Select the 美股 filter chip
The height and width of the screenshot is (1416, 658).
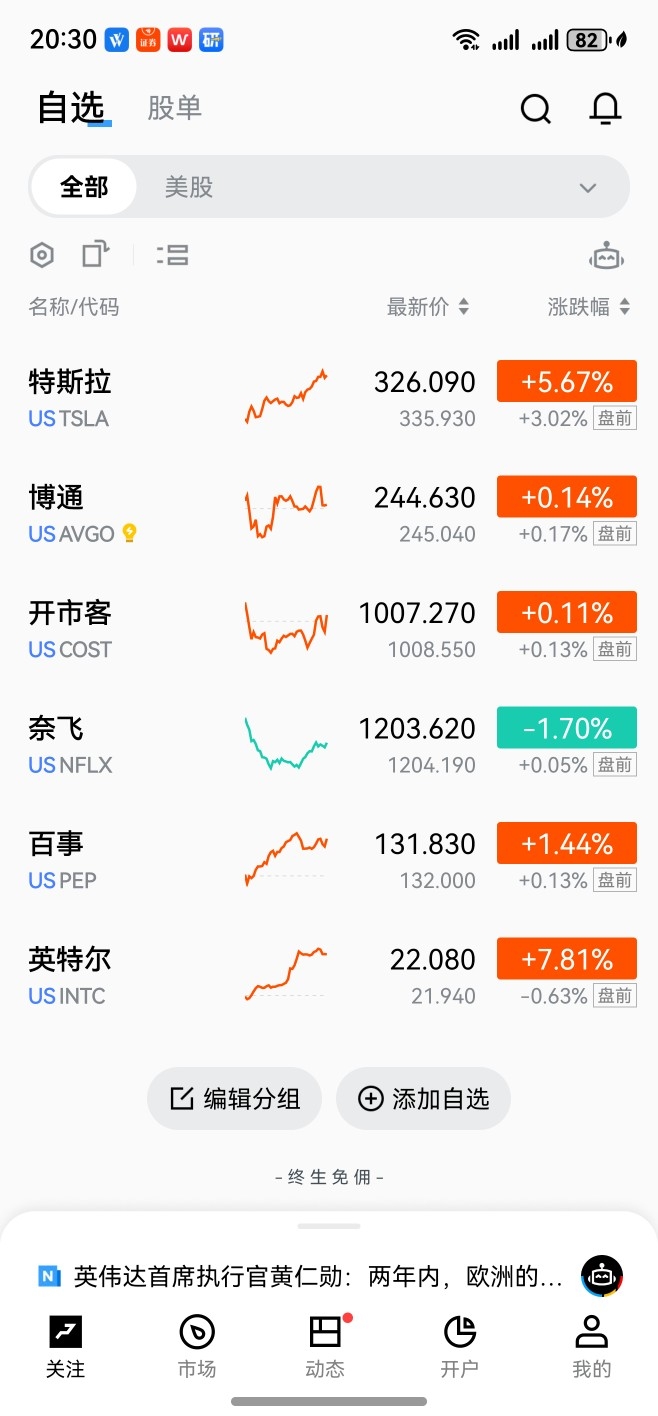189,187
